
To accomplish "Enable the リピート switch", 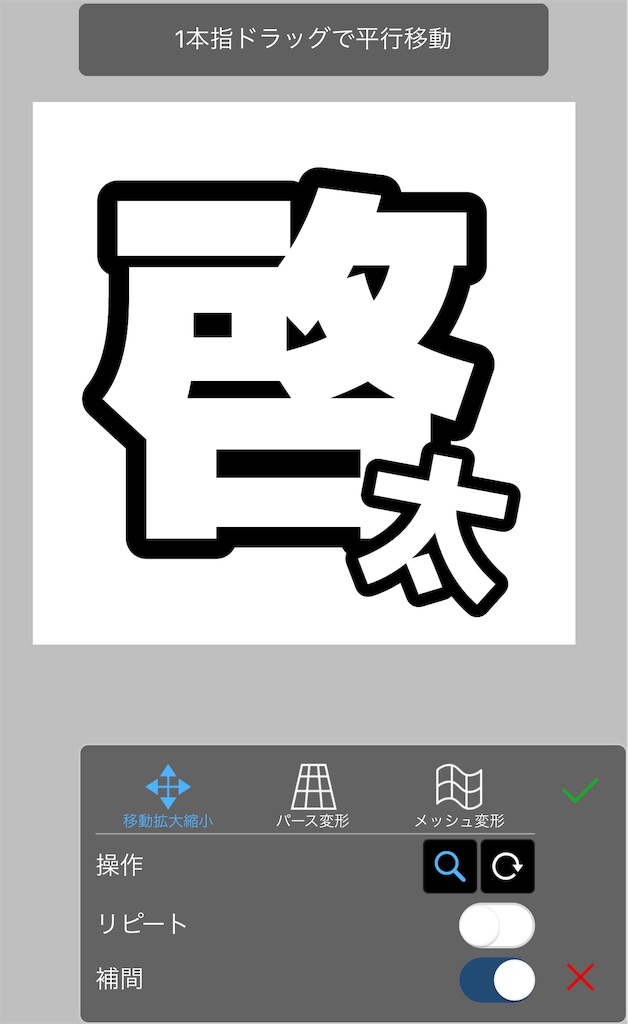I will 496,925.
